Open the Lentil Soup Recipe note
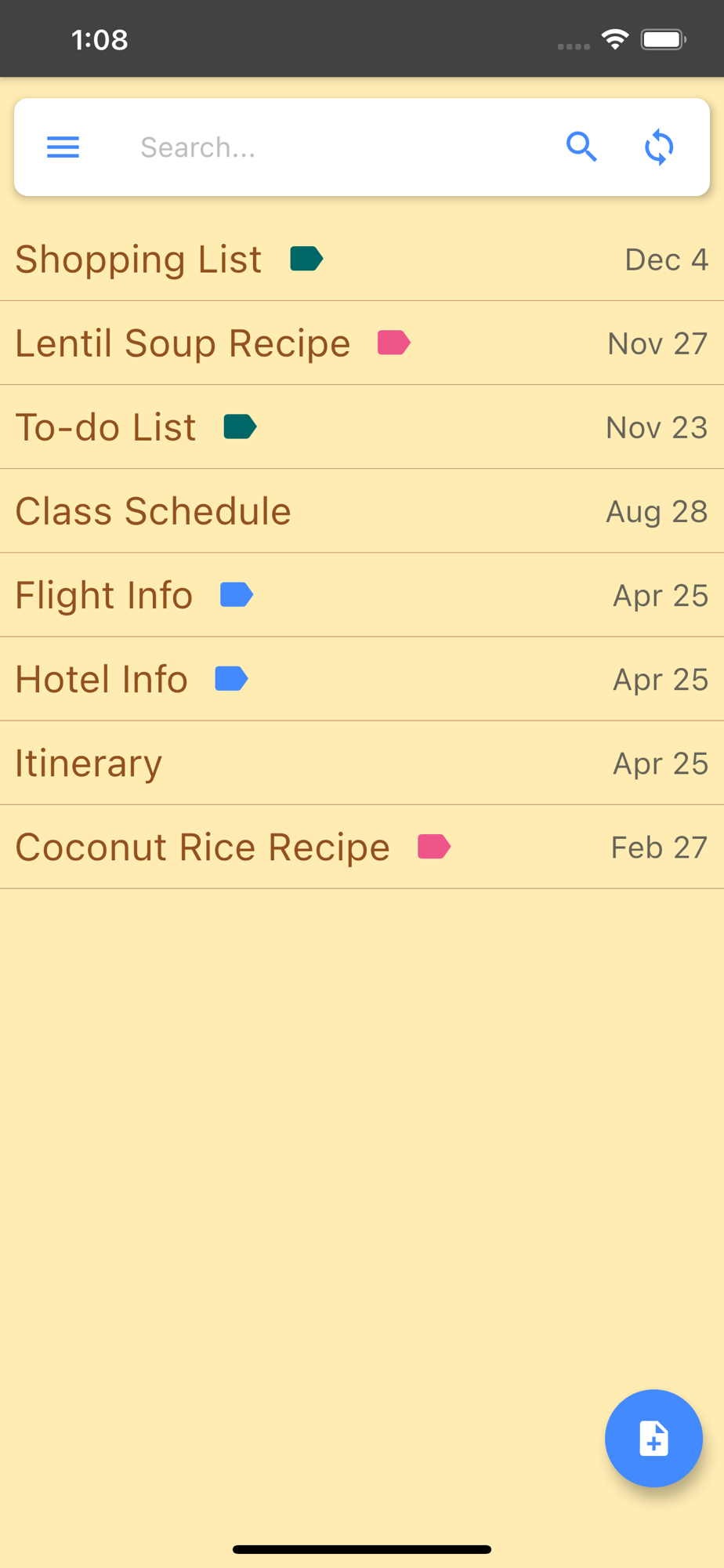Image resolution: width=724 pixels, height=1568 pixels. 183,343
